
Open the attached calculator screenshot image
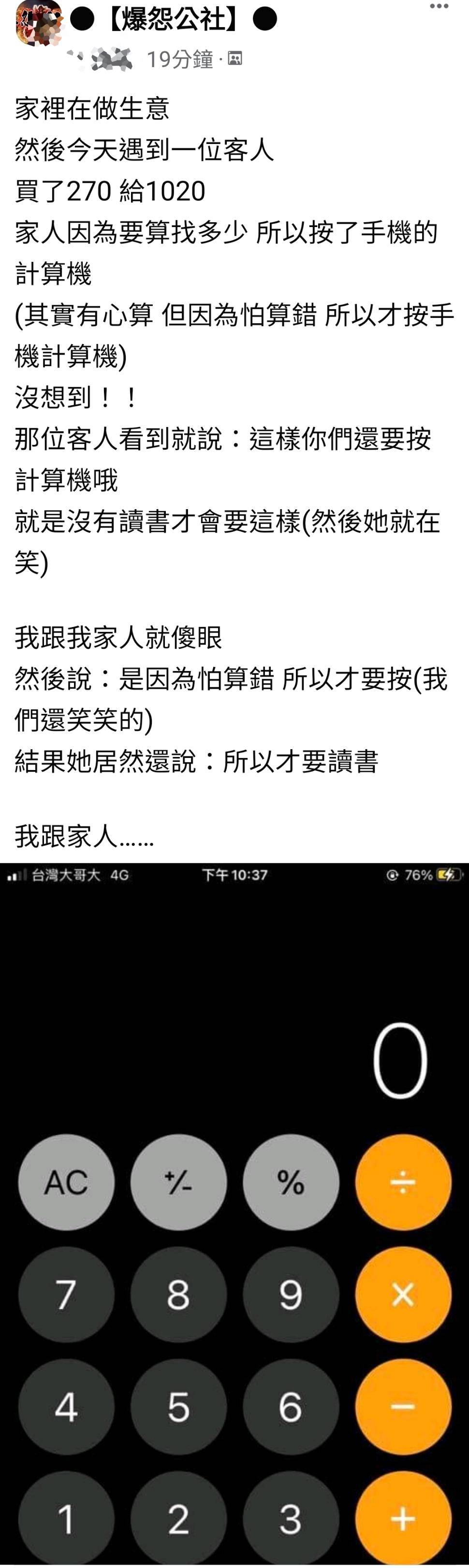[x=234, y=1212]
